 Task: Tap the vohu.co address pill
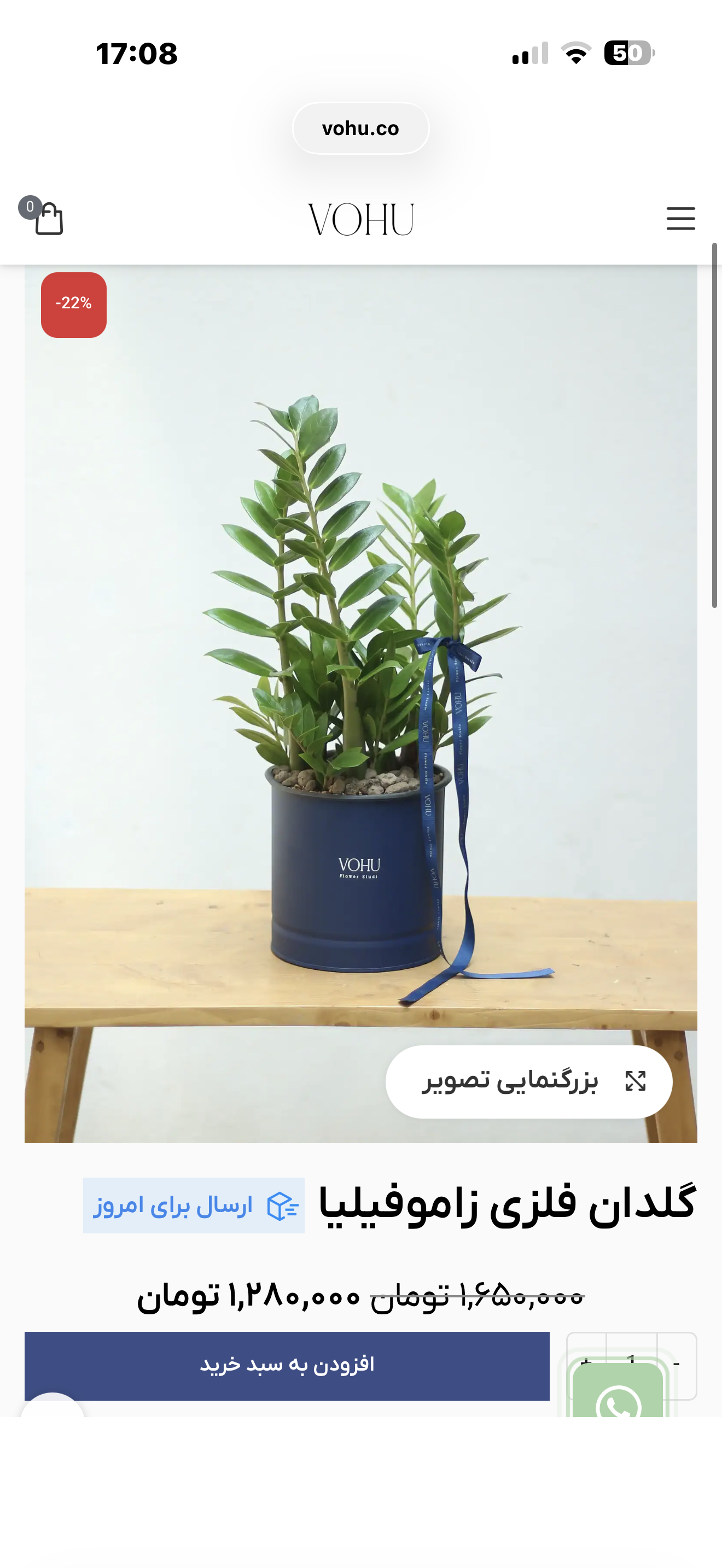click(360, 128)
